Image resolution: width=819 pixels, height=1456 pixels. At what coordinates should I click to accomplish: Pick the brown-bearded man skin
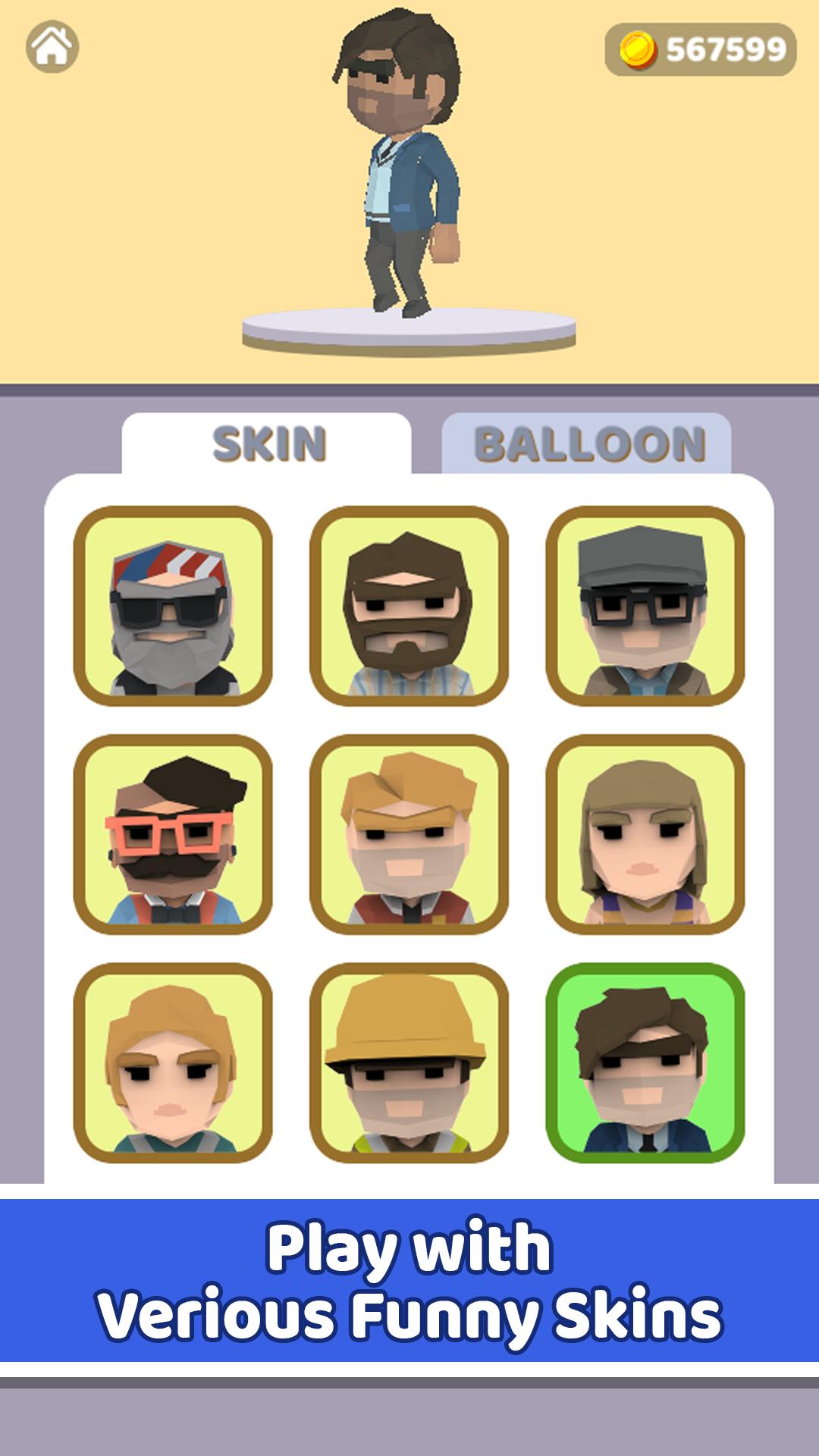coord(409,606)
